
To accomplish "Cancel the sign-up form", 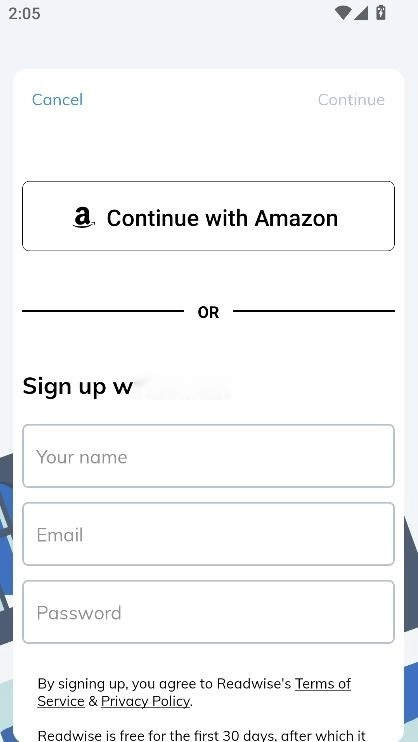I will (x=57, y=99).
